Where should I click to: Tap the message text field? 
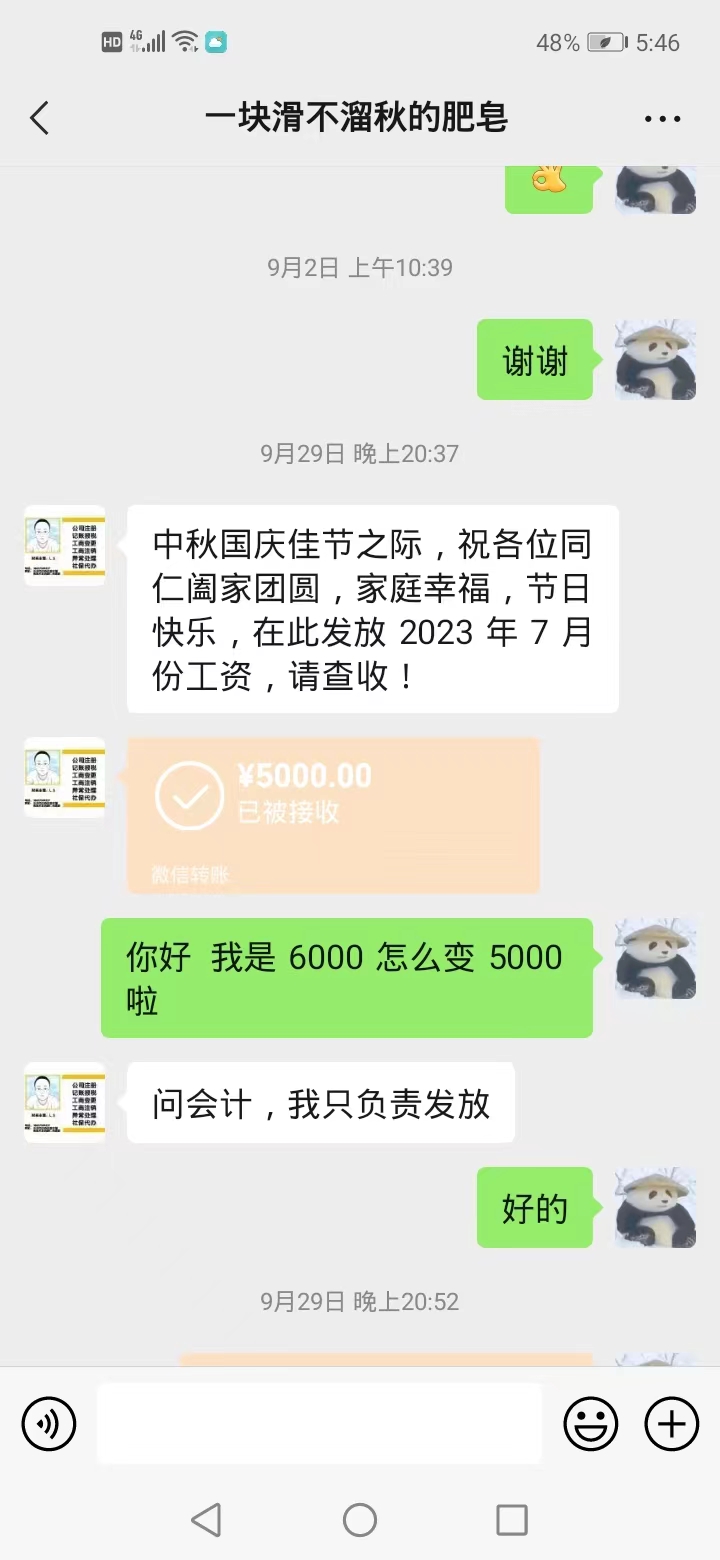319,1423
